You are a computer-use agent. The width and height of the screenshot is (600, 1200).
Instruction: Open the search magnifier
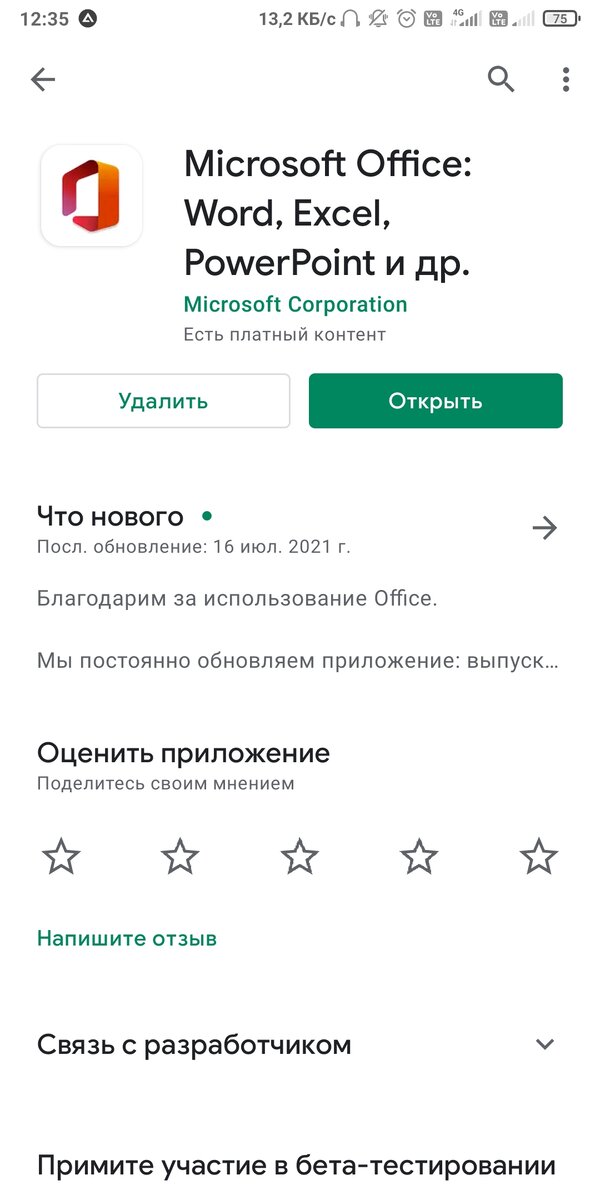501,79
